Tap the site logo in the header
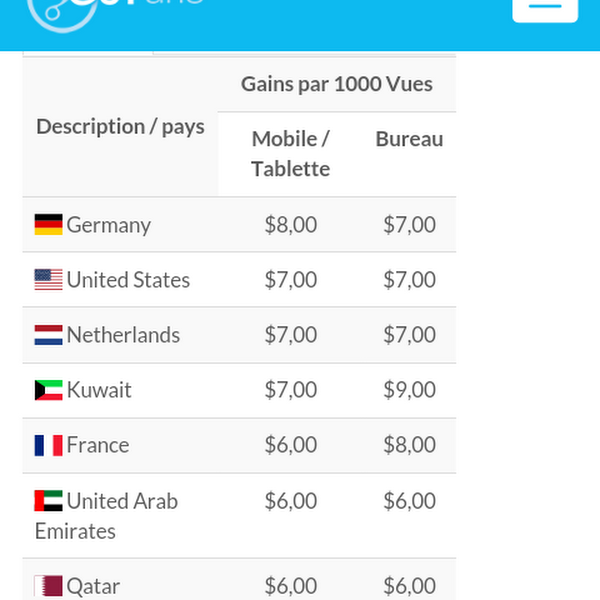Viewport: 600px width, 600px height. [x=115, y=15]
